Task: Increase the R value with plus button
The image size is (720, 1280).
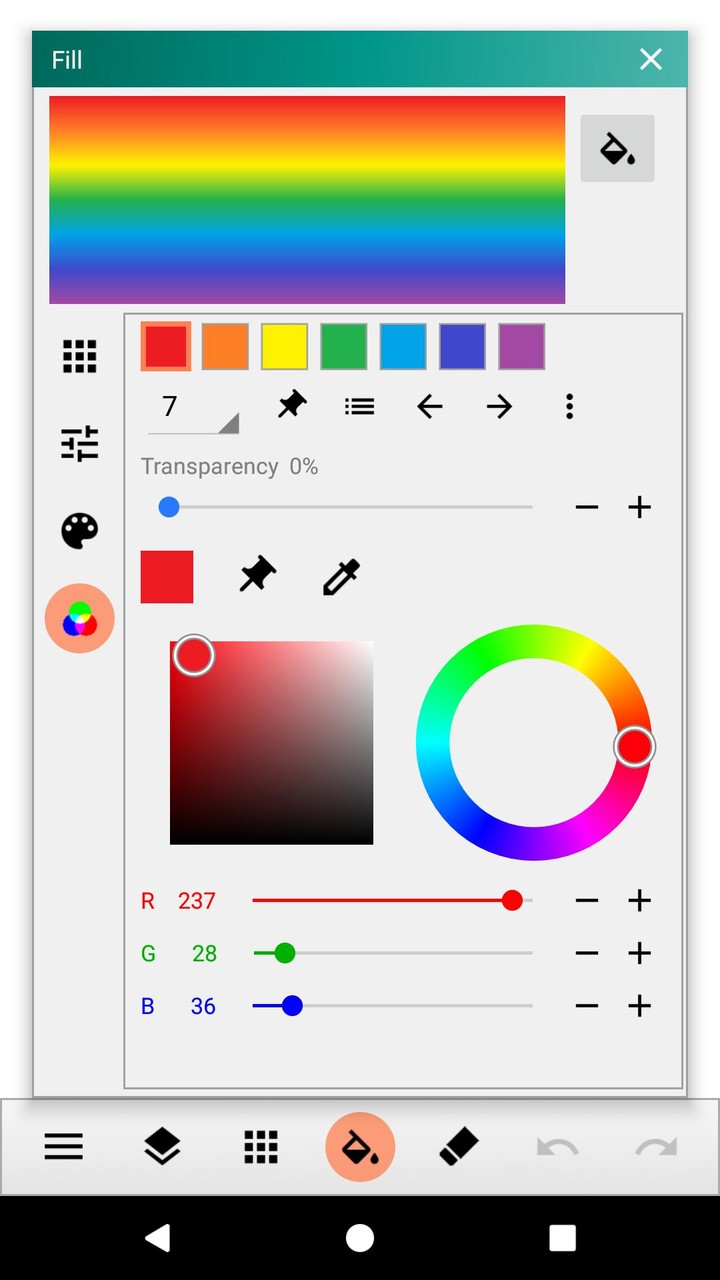Action: pyautogui.click(x=639, y=900)
